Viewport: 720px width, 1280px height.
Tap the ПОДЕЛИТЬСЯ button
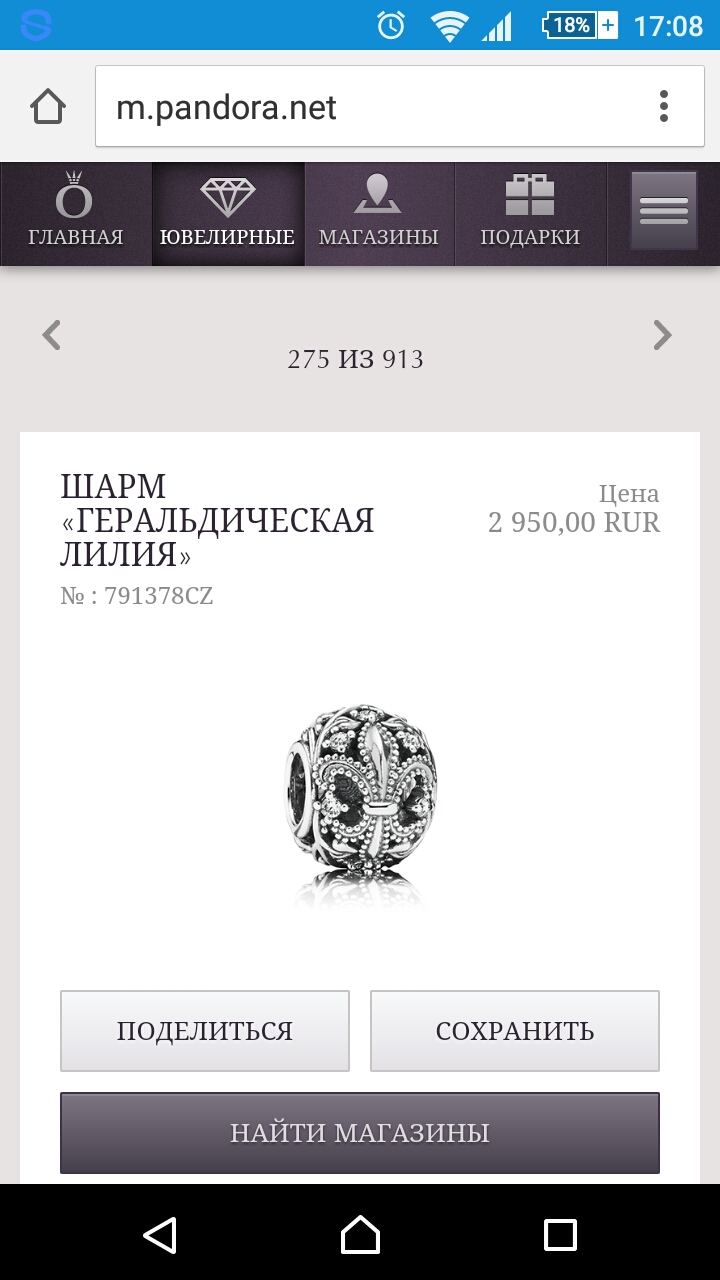(205, 1031)
